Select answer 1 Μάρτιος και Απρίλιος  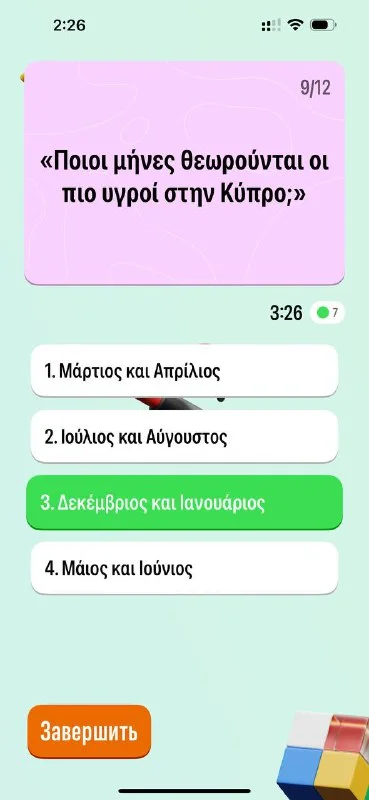[x=184, y=370]
